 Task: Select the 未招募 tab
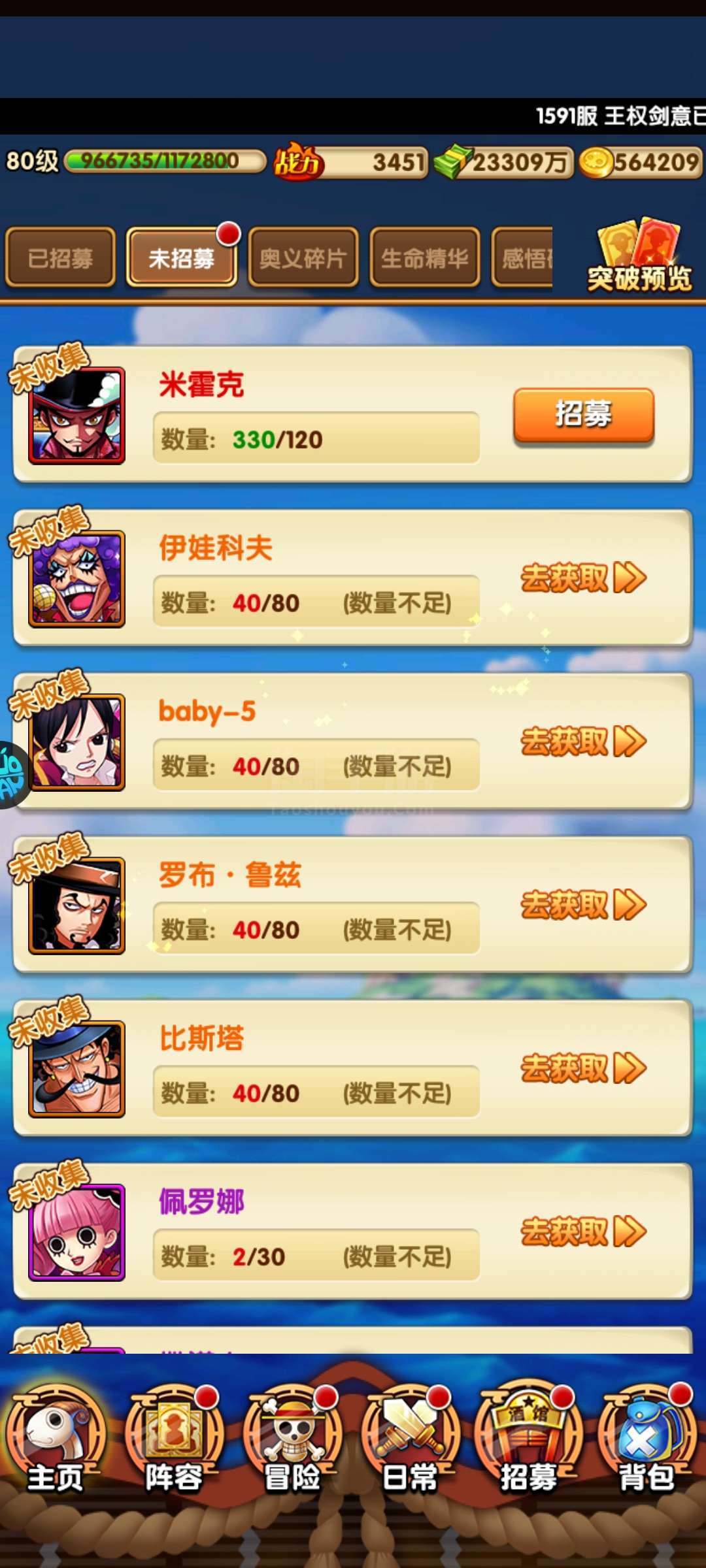tap(182, 257)
